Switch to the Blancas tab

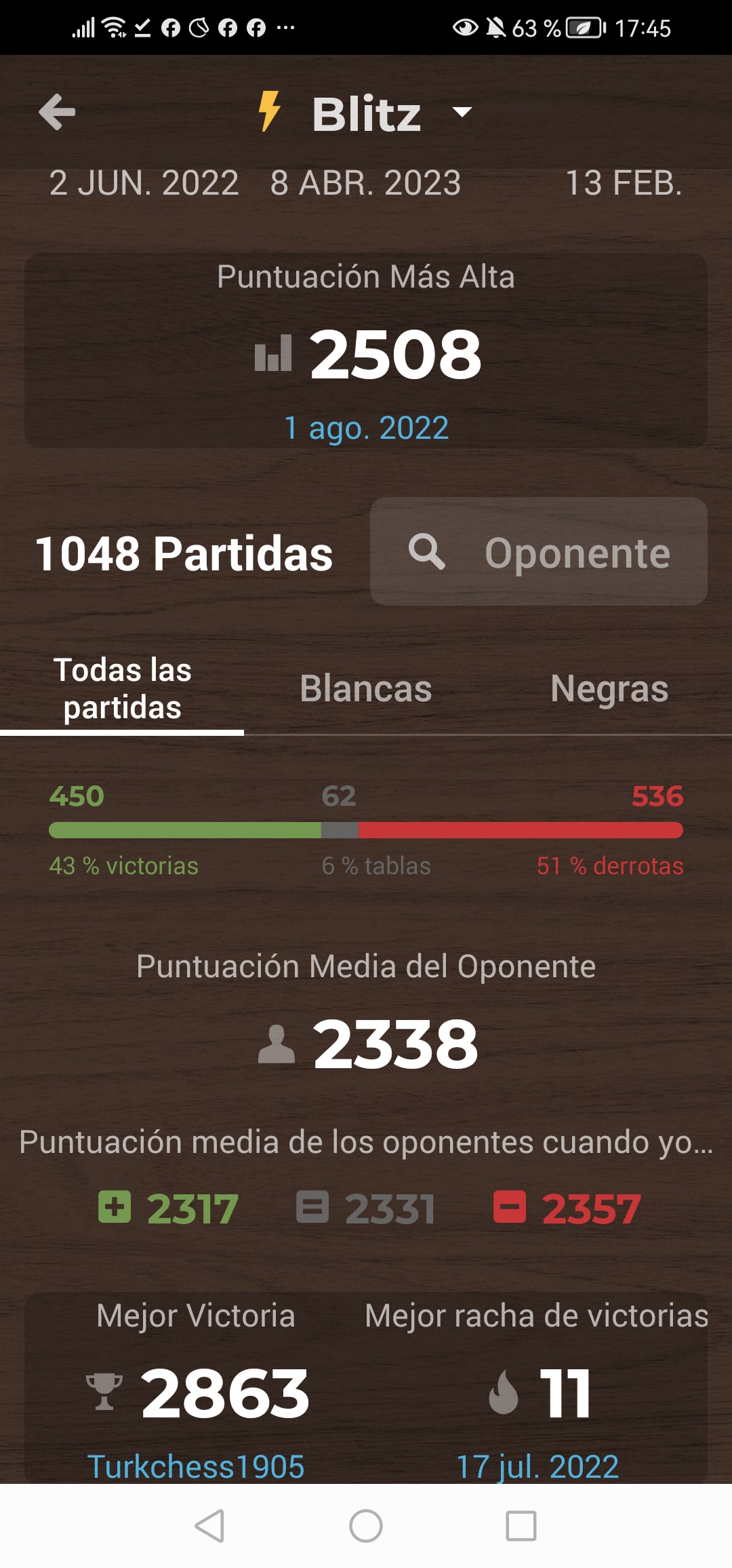(x=365, y=689)
